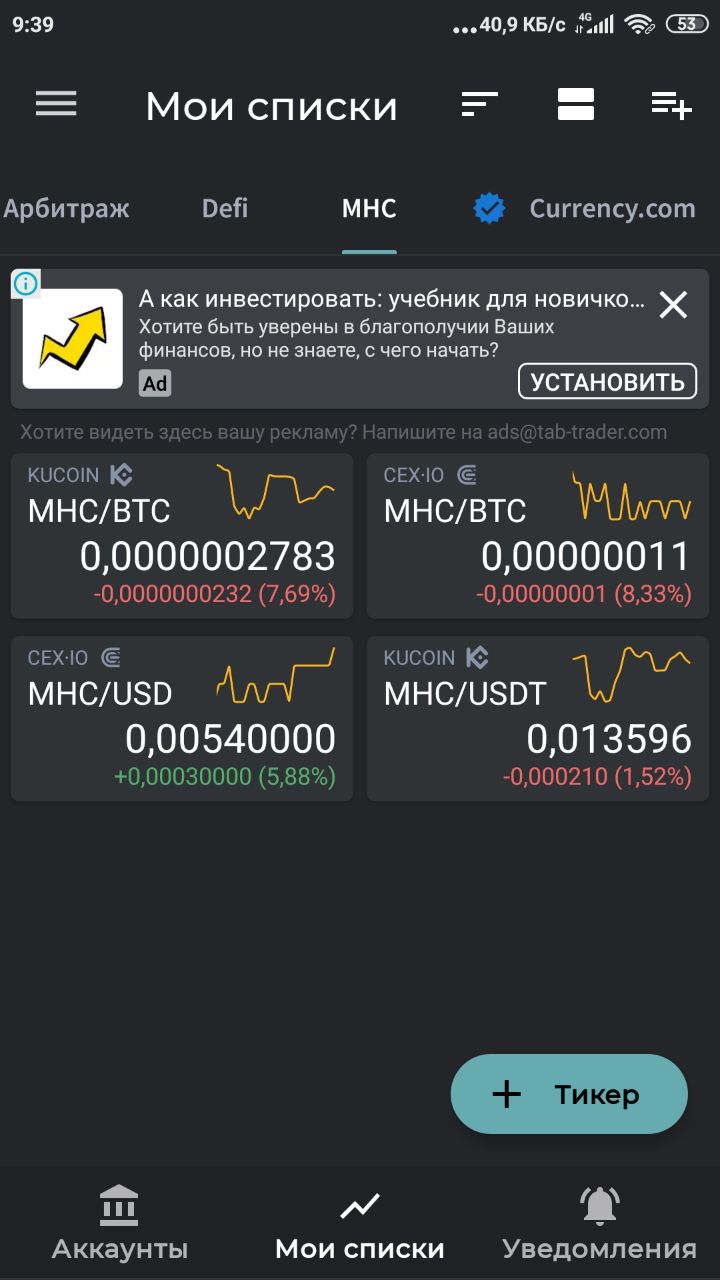
Task: Add a new list
Action: tap(671, 104)
